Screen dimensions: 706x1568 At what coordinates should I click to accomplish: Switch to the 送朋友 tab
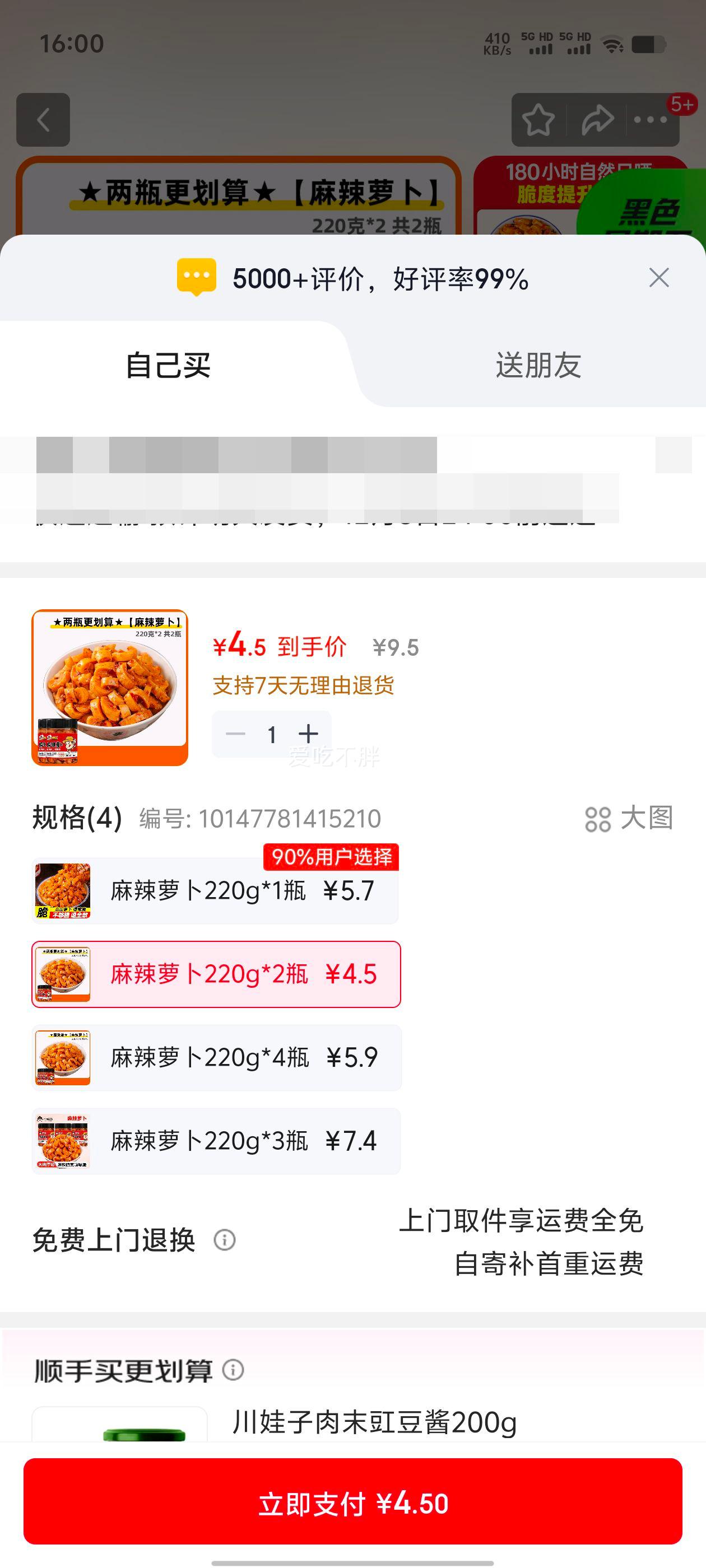tap(538, 365)
